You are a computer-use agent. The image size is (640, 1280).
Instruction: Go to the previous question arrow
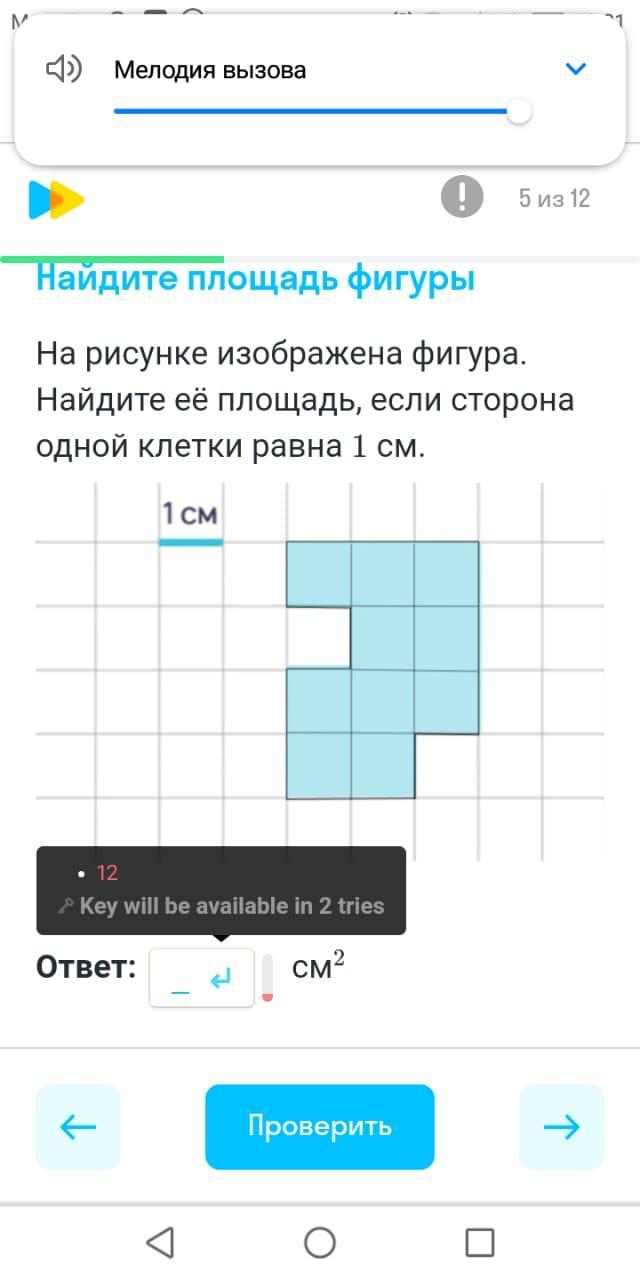tap(78, 1127)
